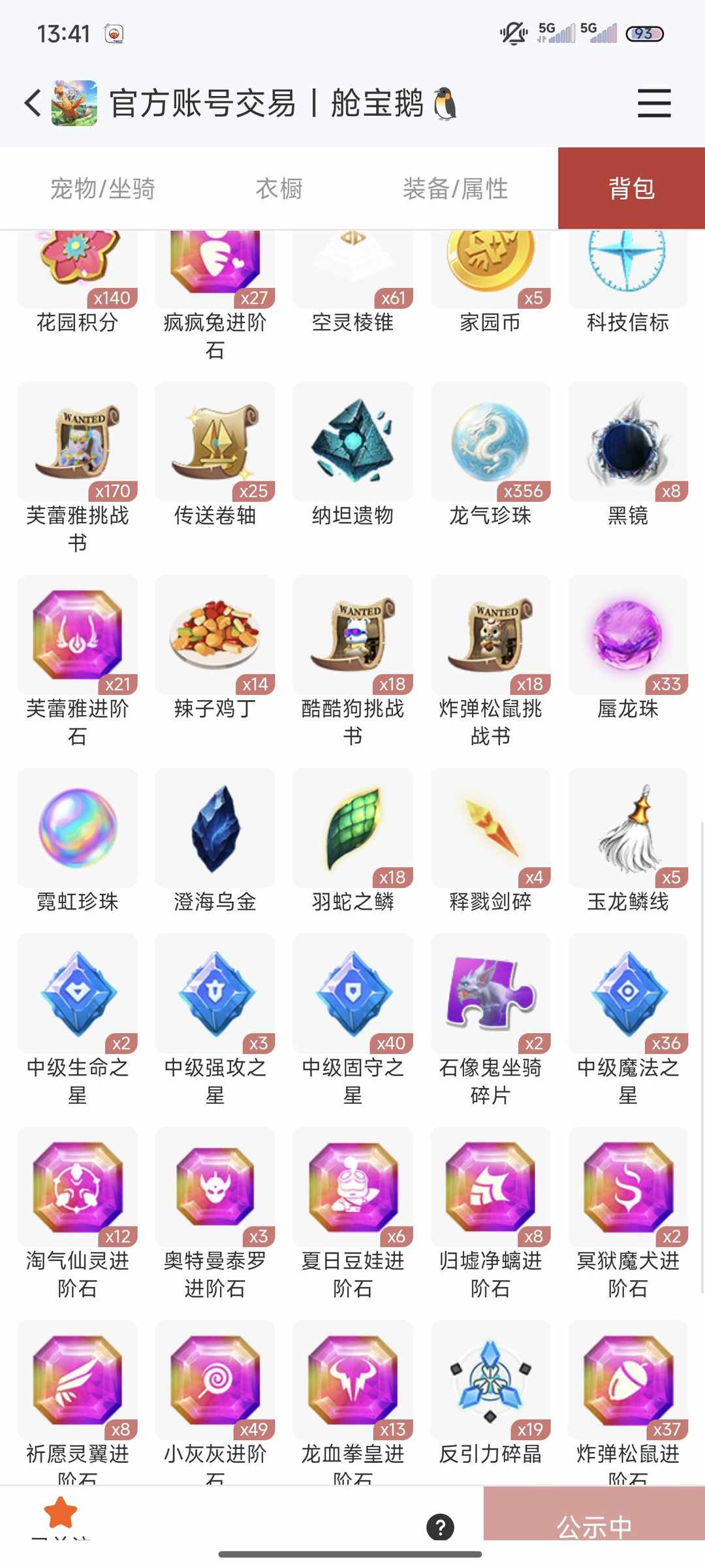
Task: Select the 辣子鸡丁 food item
Action: (215, 634)
